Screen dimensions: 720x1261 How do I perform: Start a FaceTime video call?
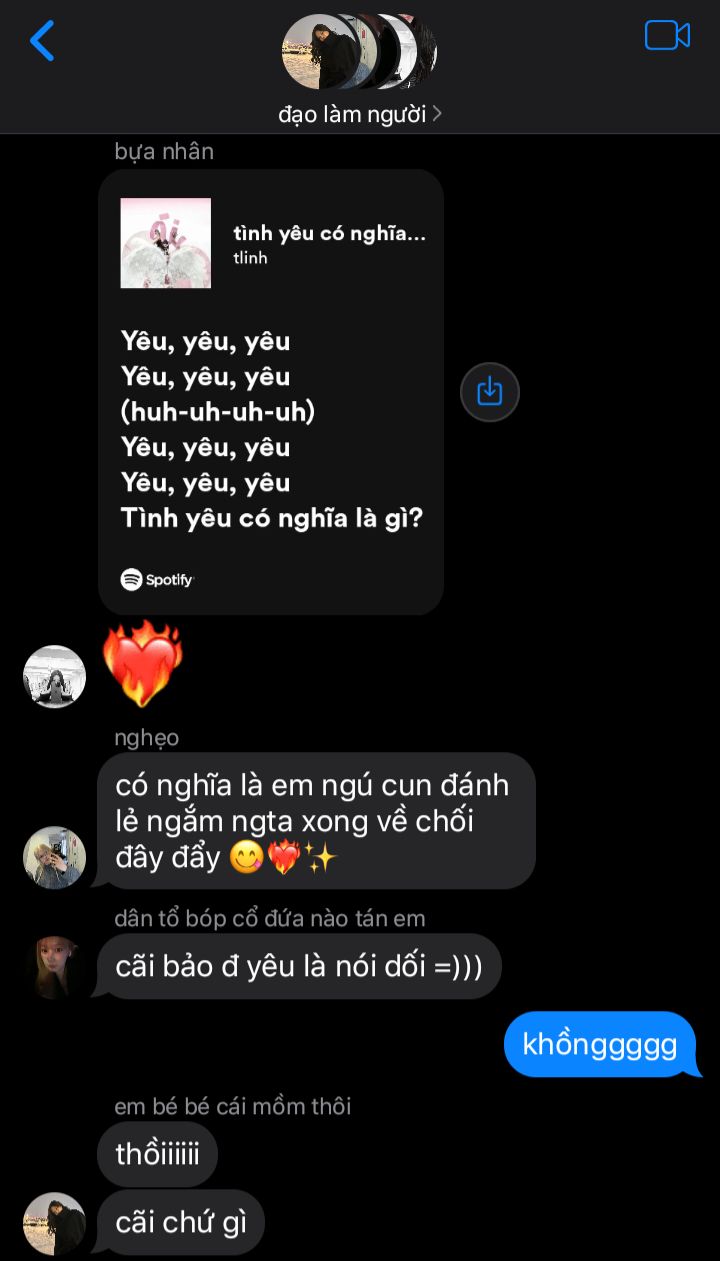click(667, 36)
